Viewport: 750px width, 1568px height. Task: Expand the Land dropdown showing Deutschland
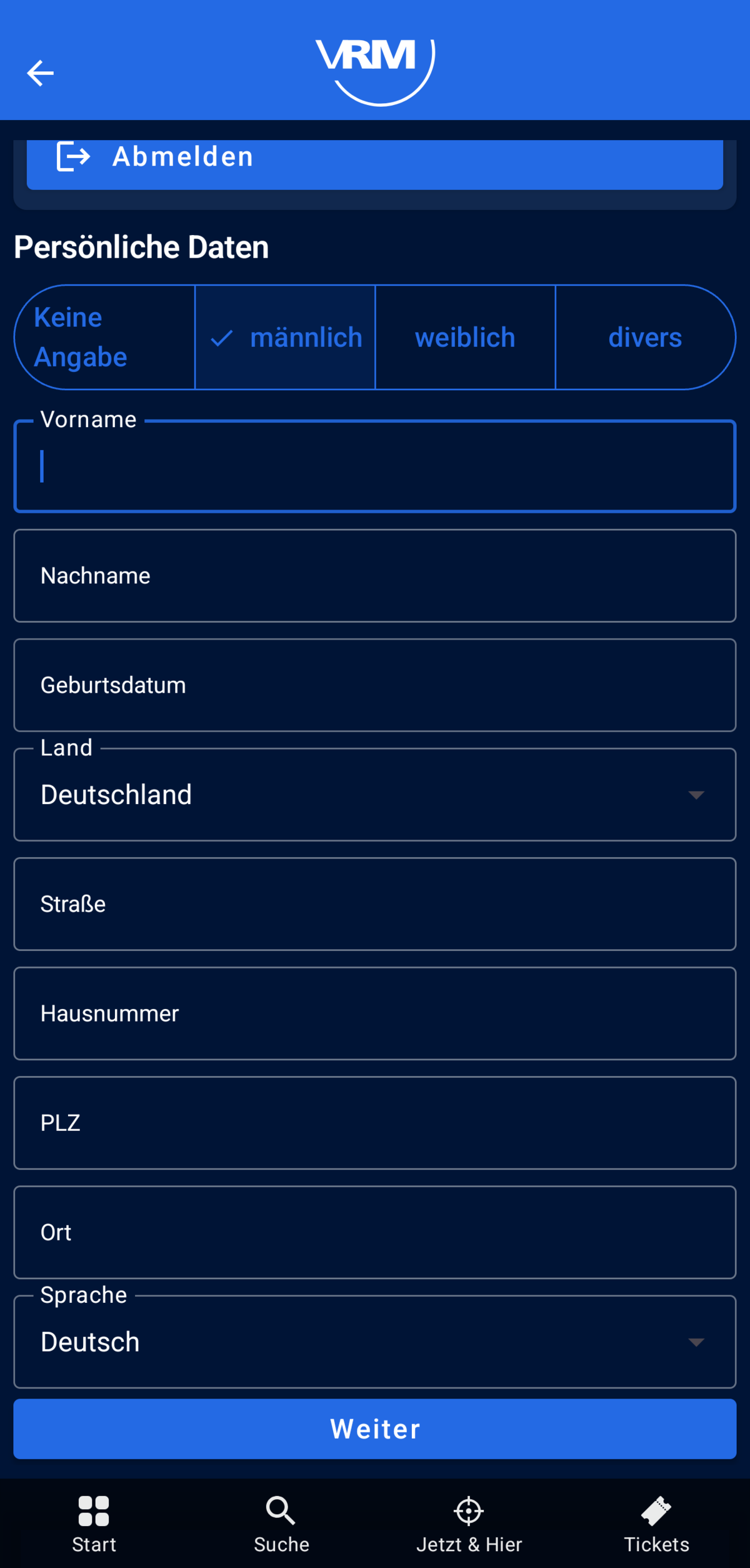click(375, 795)
